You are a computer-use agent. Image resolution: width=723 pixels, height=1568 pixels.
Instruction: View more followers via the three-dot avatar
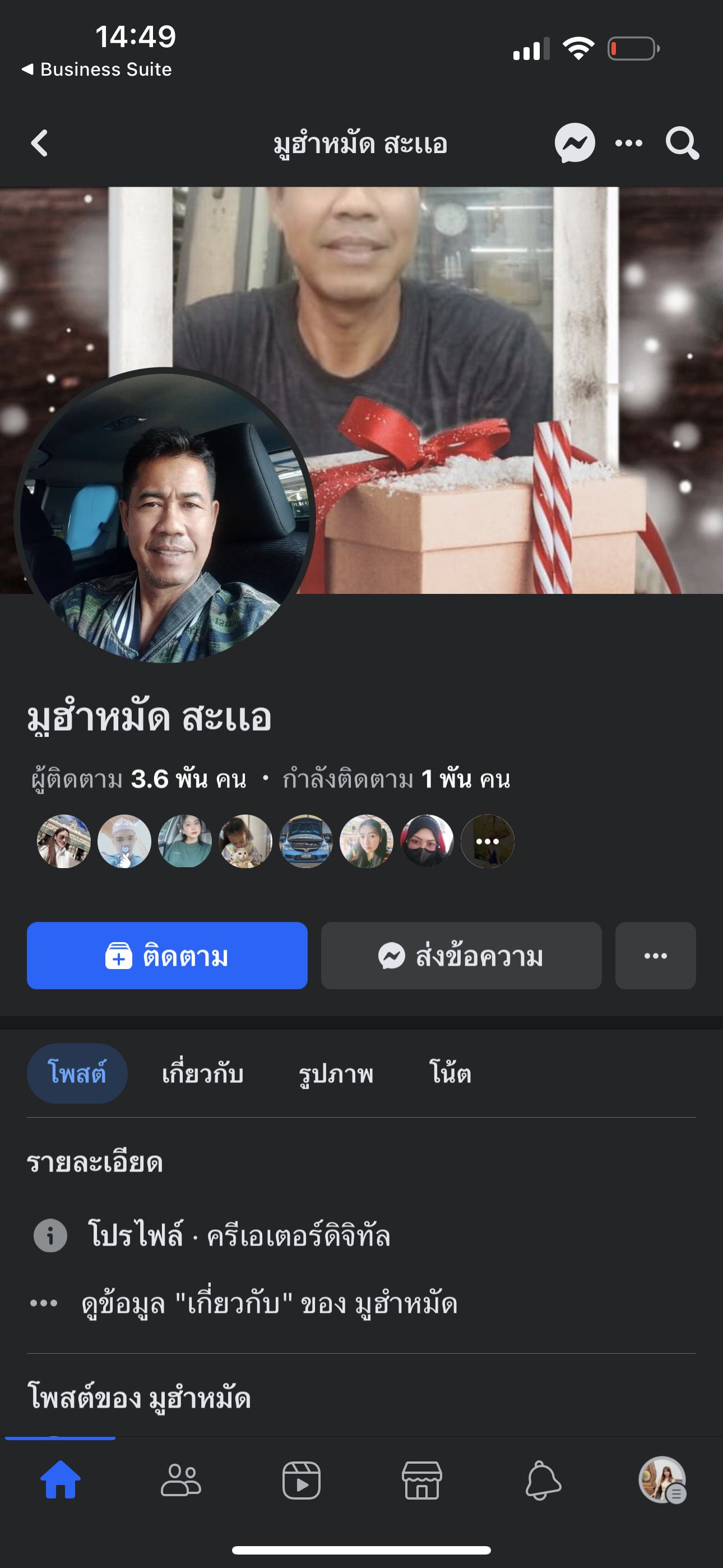488,841
